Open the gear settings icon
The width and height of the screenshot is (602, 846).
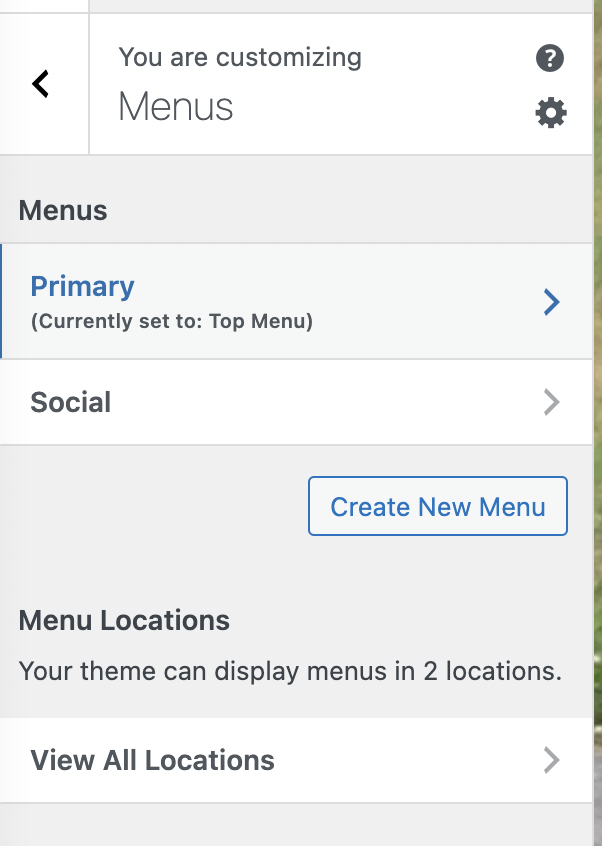pyautogui.click(x=551, y=114)
